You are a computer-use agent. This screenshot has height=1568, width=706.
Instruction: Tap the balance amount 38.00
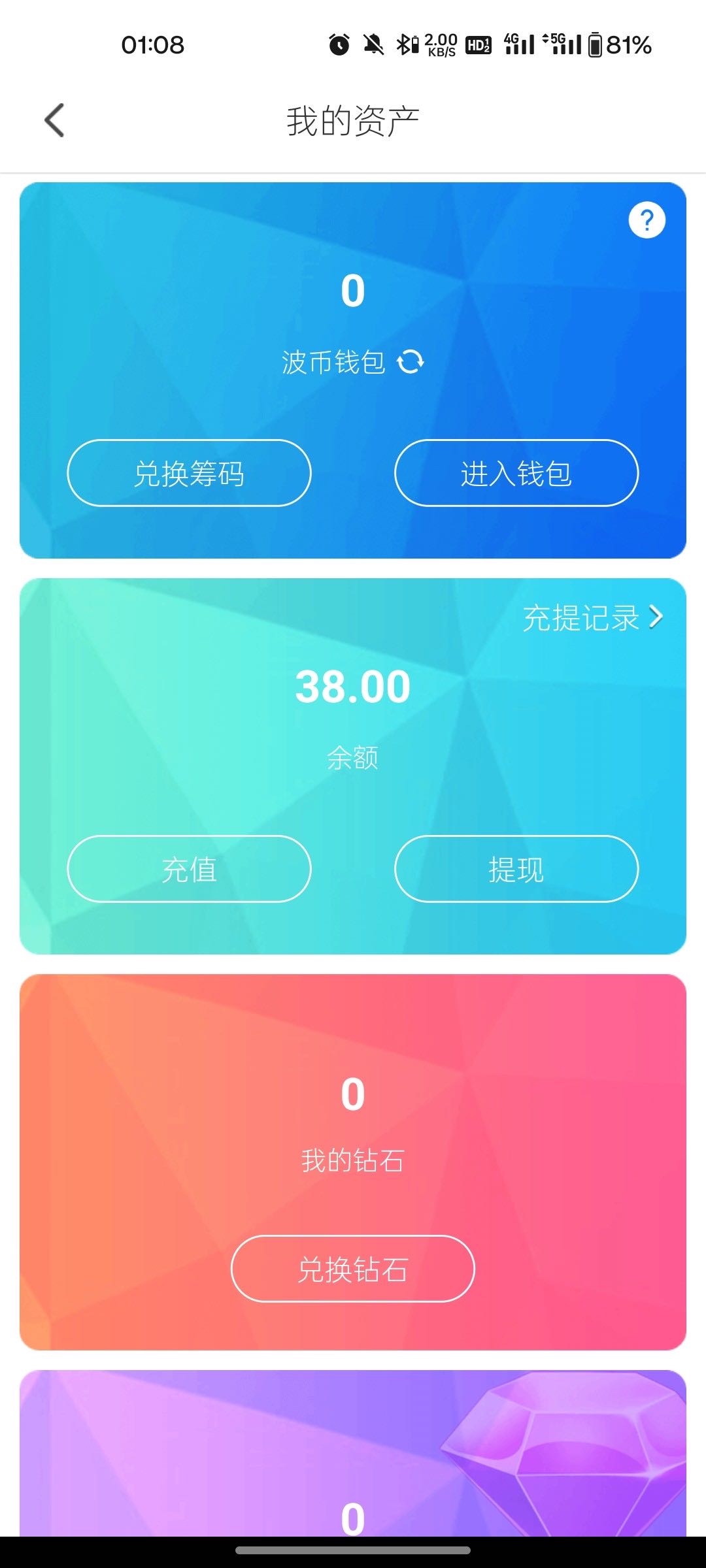click(352, 687)
